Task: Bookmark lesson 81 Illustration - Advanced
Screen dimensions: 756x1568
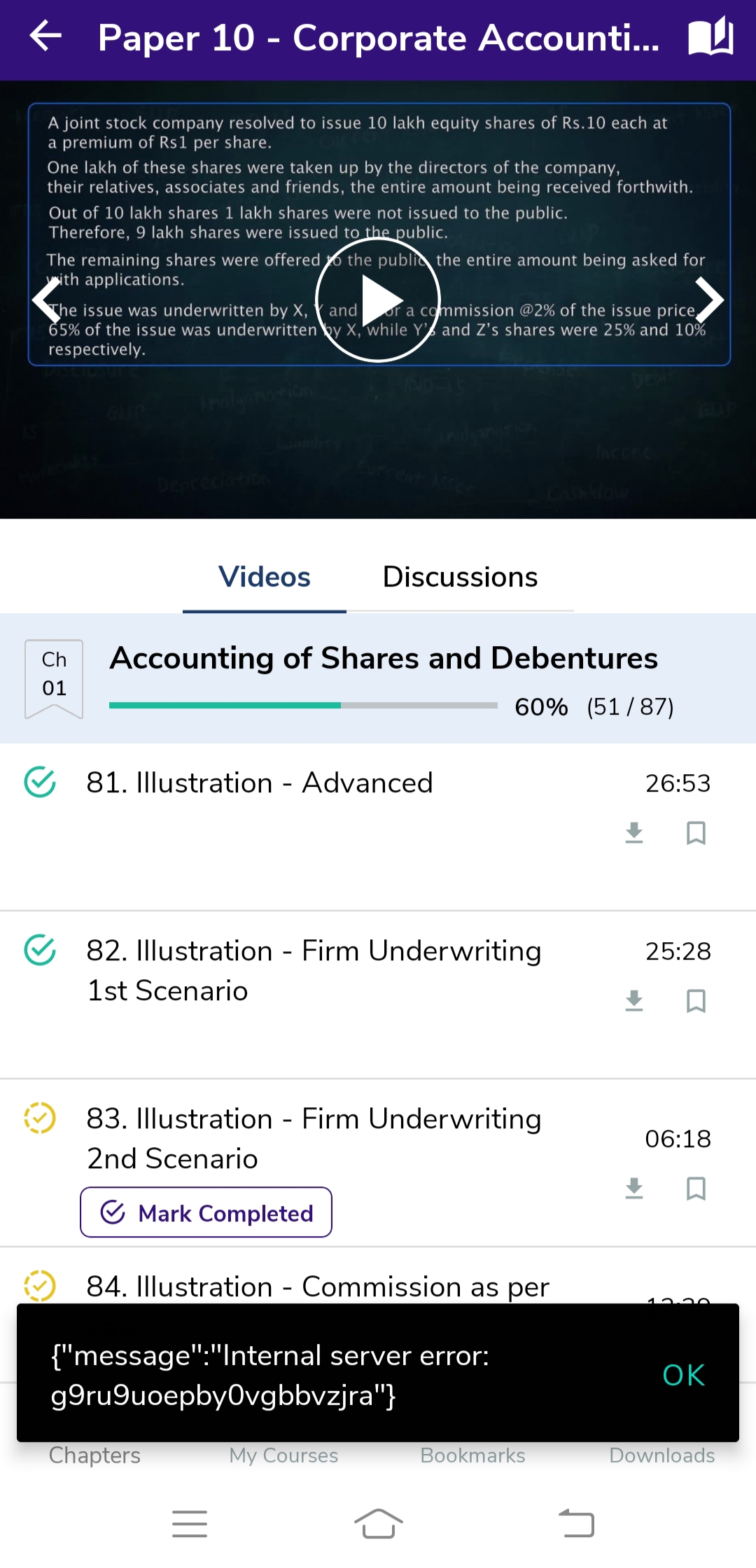Action: (x=696, y=833)
